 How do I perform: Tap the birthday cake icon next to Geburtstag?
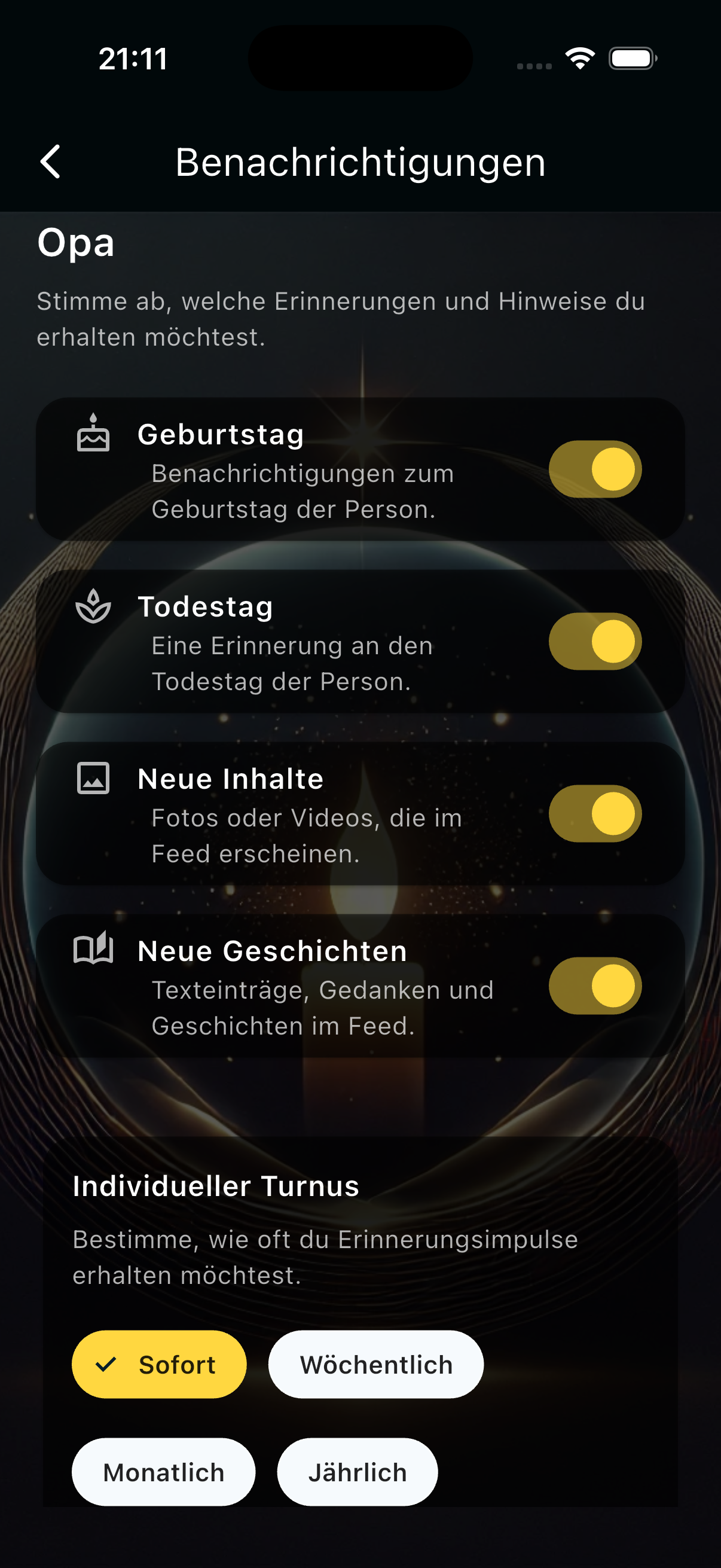coord(93,435)
